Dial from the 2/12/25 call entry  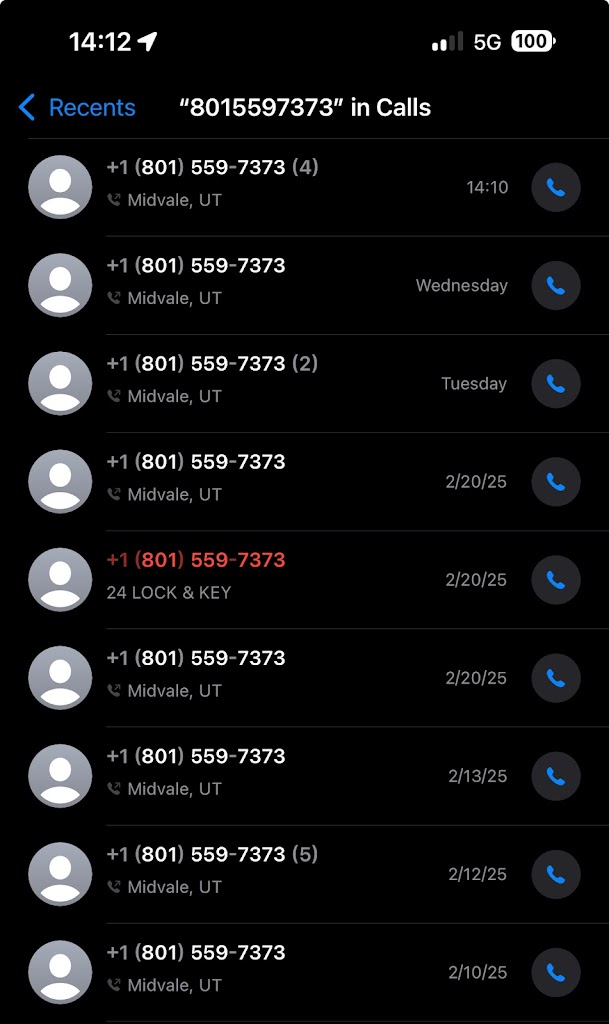coord(556,874)
